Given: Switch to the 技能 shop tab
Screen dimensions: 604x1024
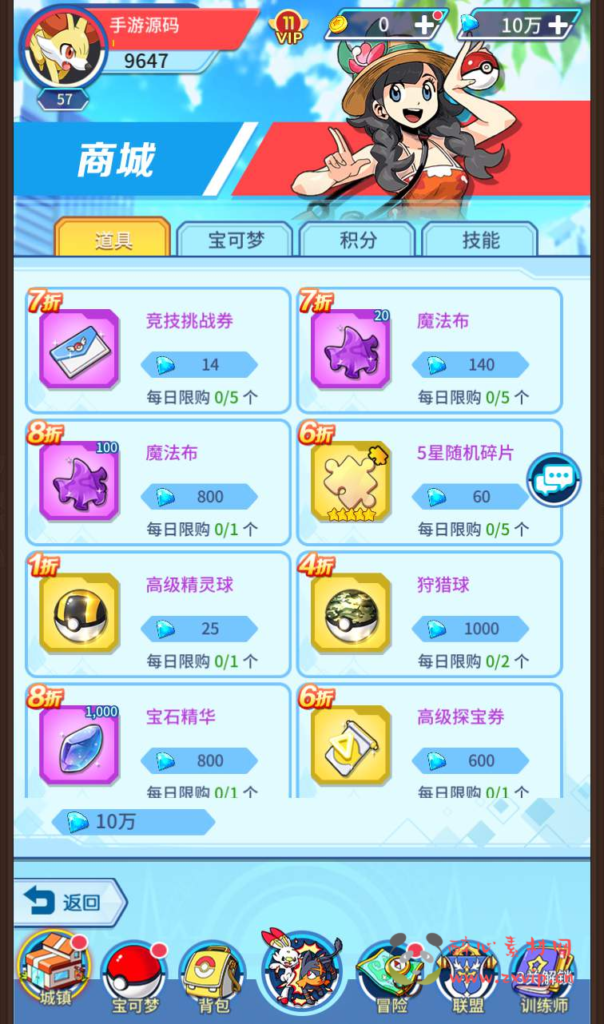Looking at the screenshot, I should pos(480,241).
